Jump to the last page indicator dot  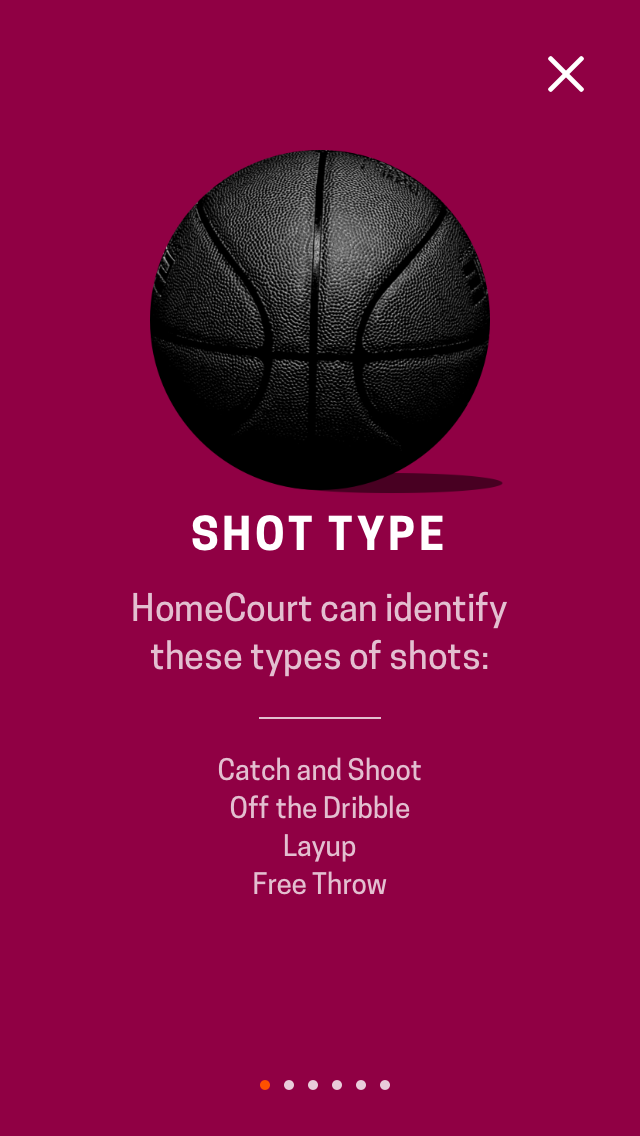[x=385, y=1085]
